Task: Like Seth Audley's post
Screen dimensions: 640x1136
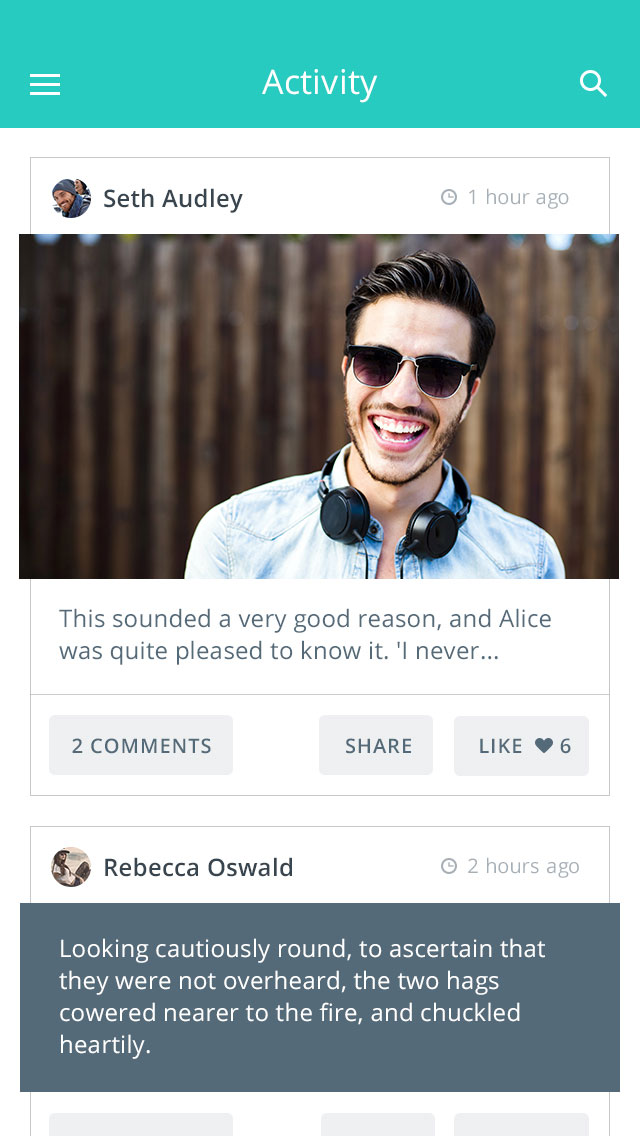Action: click(522, 746)
